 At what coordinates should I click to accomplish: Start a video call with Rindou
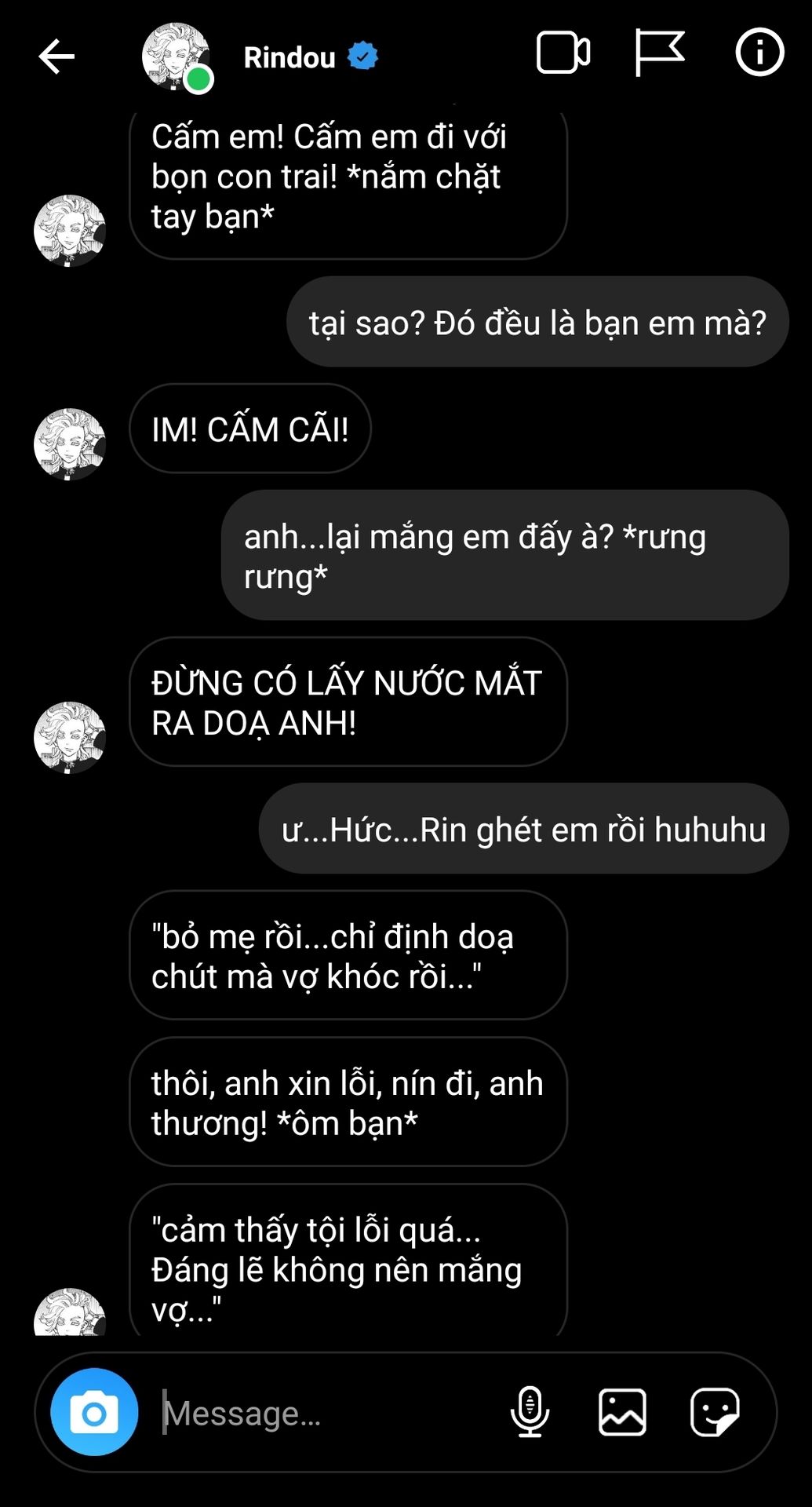click(x=563, y=53)
